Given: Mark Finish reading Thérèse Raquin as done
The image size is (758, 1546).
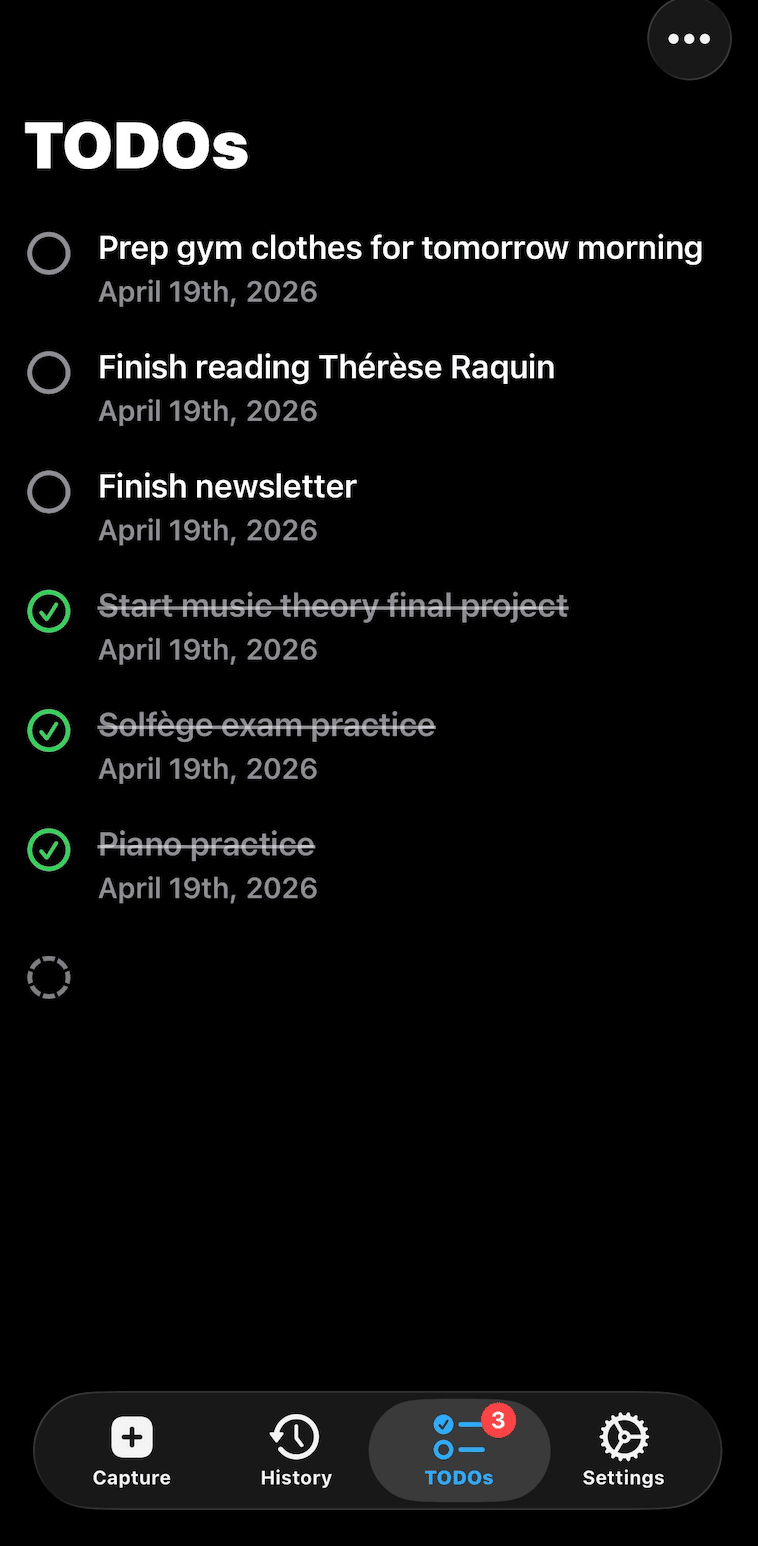Looking at the screenshot, I should 49,373.
